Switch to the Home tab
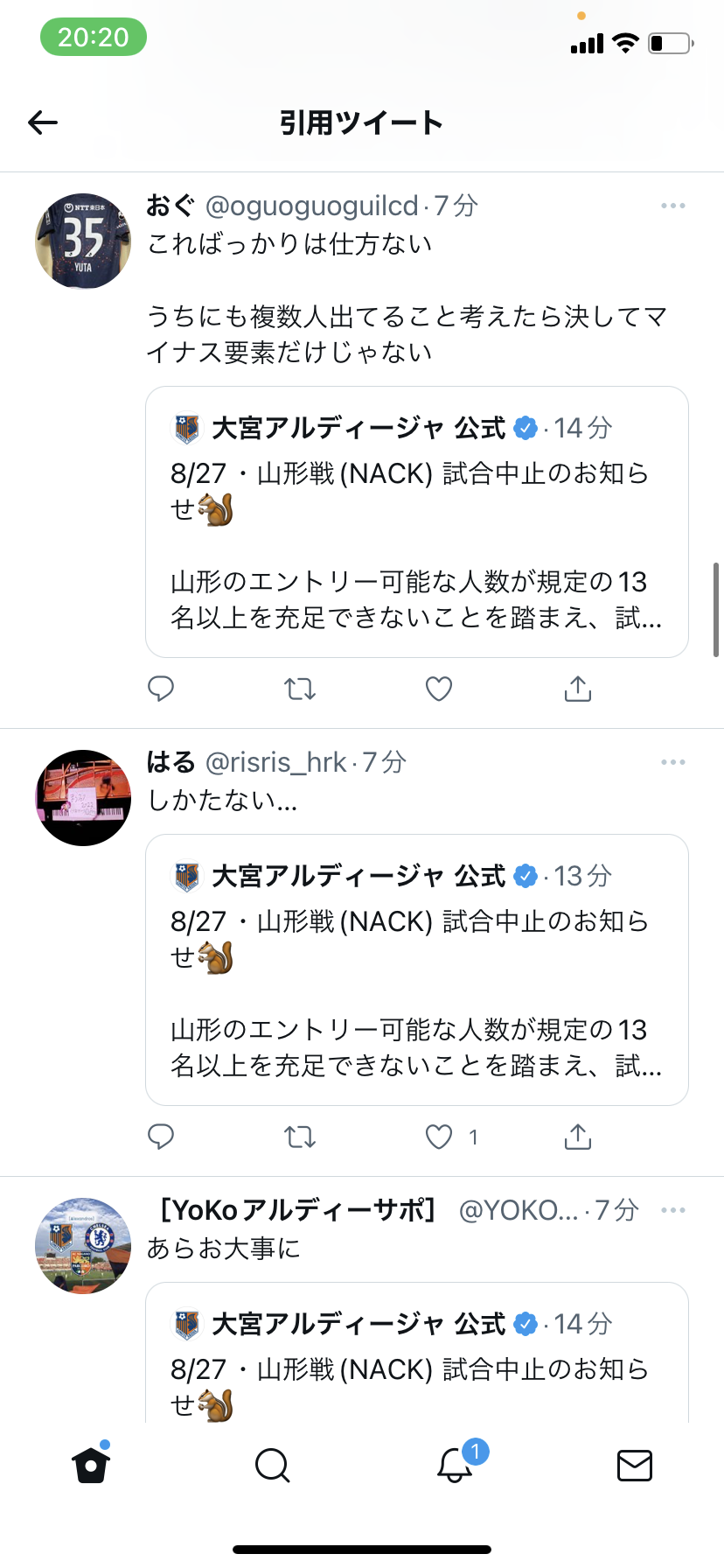Viewport: 724px width, 1568px height. coord(91,1465)
